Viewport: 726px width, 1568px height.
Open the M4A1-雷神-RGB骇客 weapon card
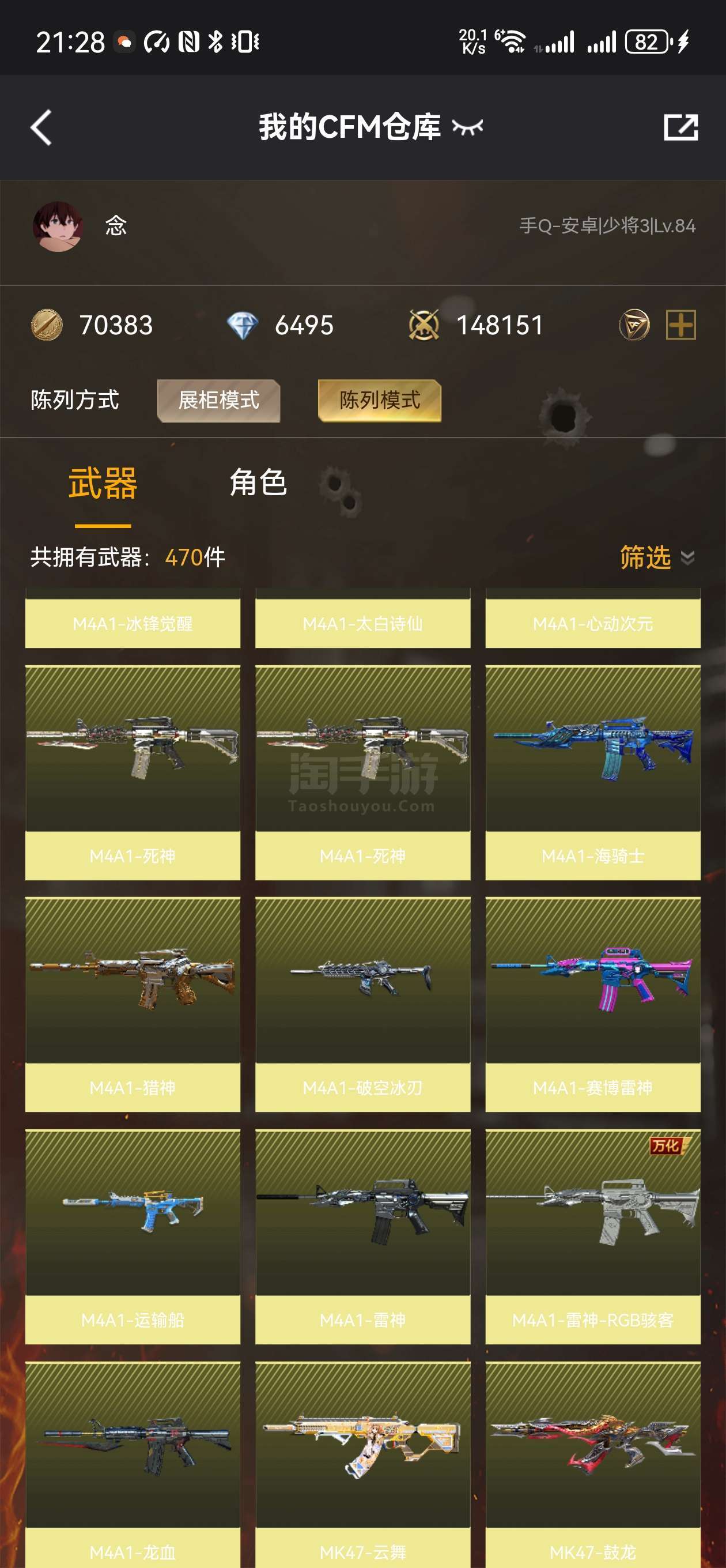pyautogui.click(x=593, y=1237)
